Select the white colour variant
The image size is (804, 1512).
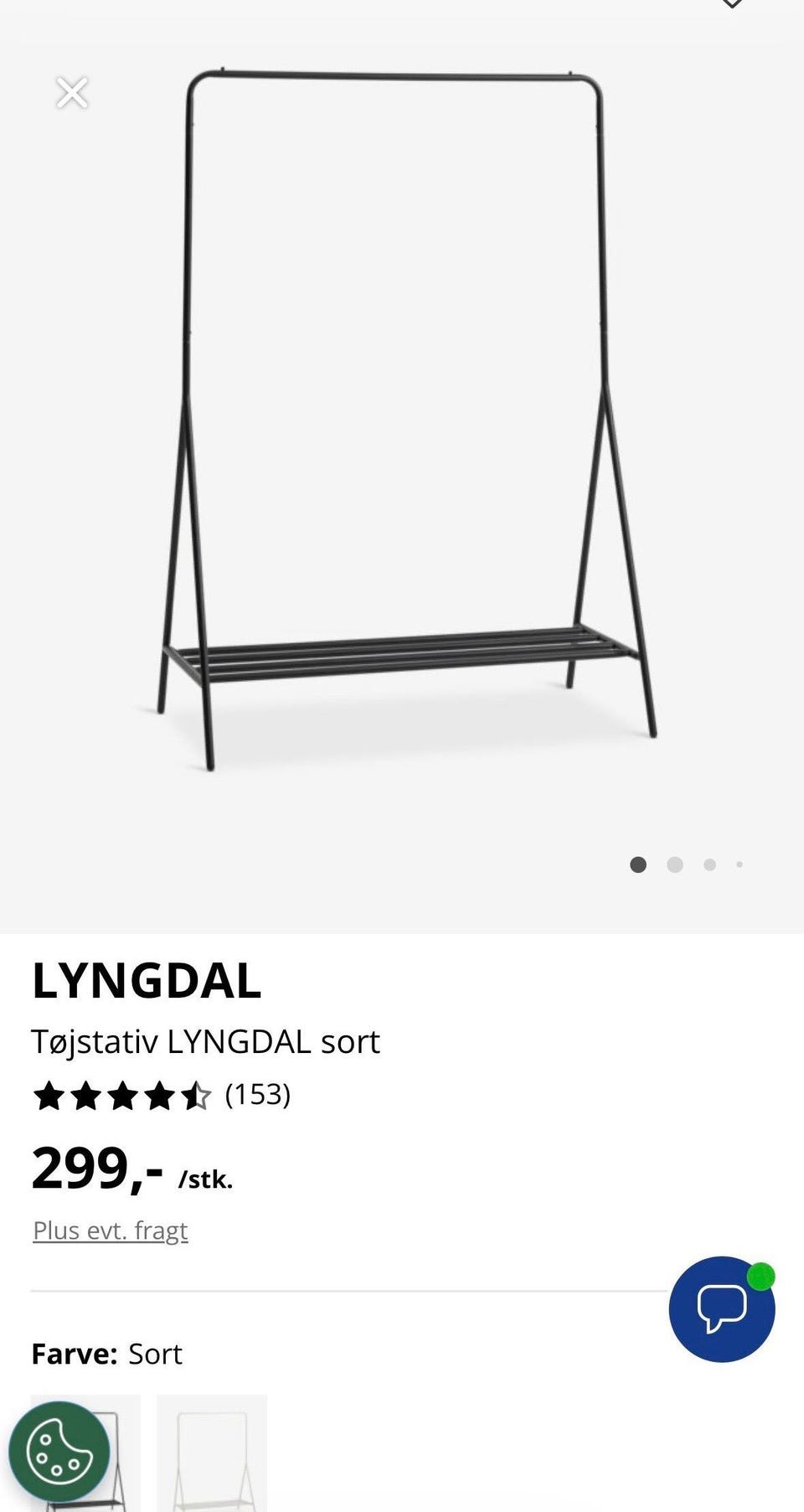click(212, 1453)
